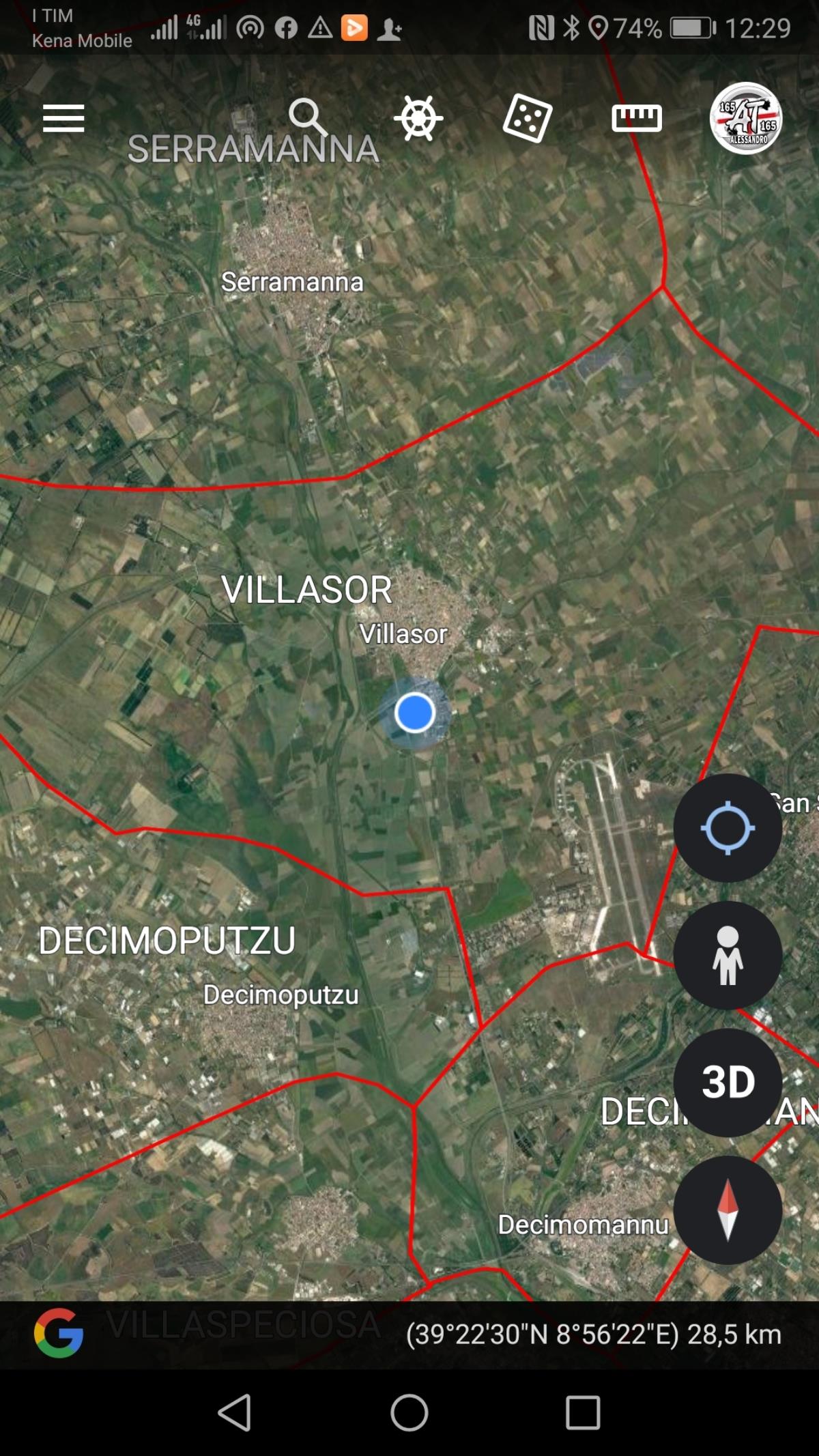Go back with the system back button
The width and height of the screenshot is (819, 1456).
[x=235, y=1412]
